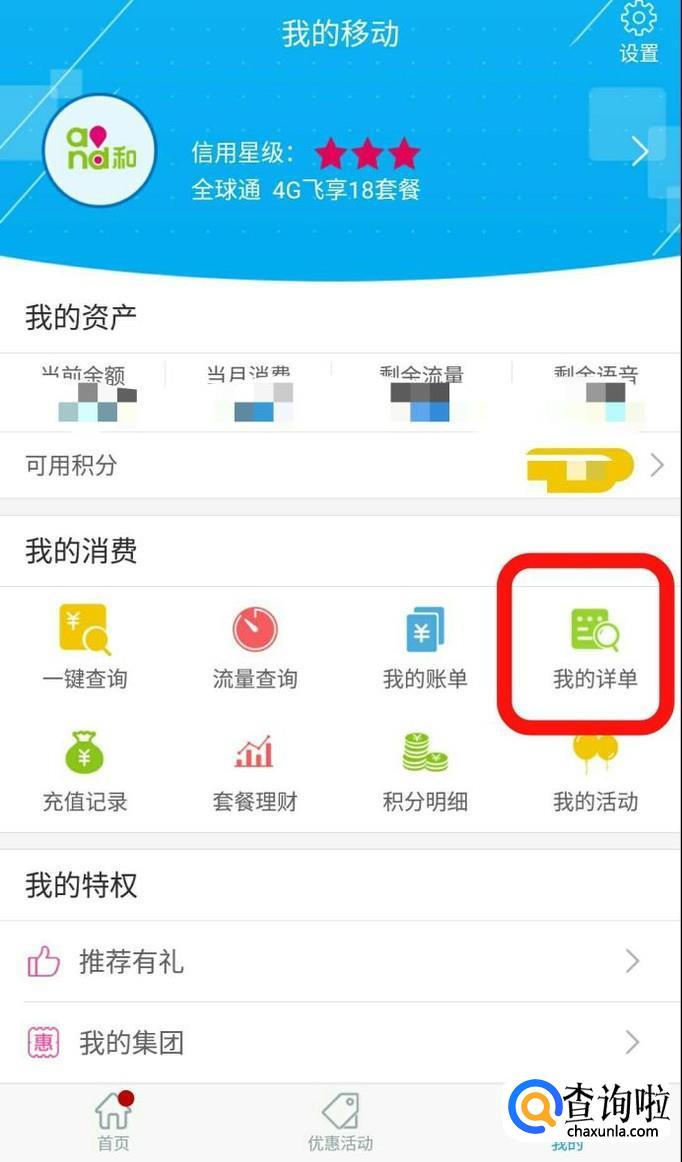View 积分明细 points details
This screenshot has height=1162, width=682.
pos(425,771)
